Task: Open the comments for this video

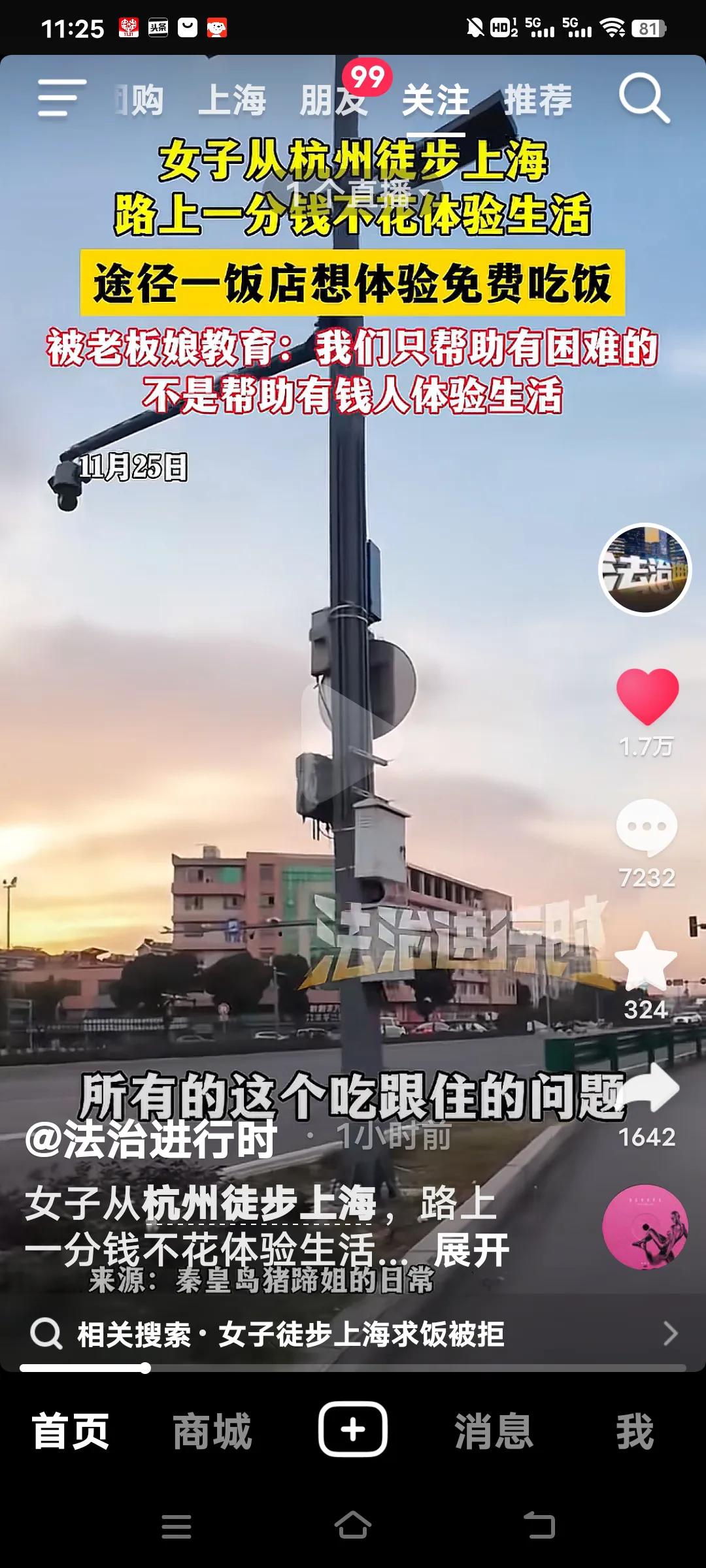Action: tap(647, 828)
